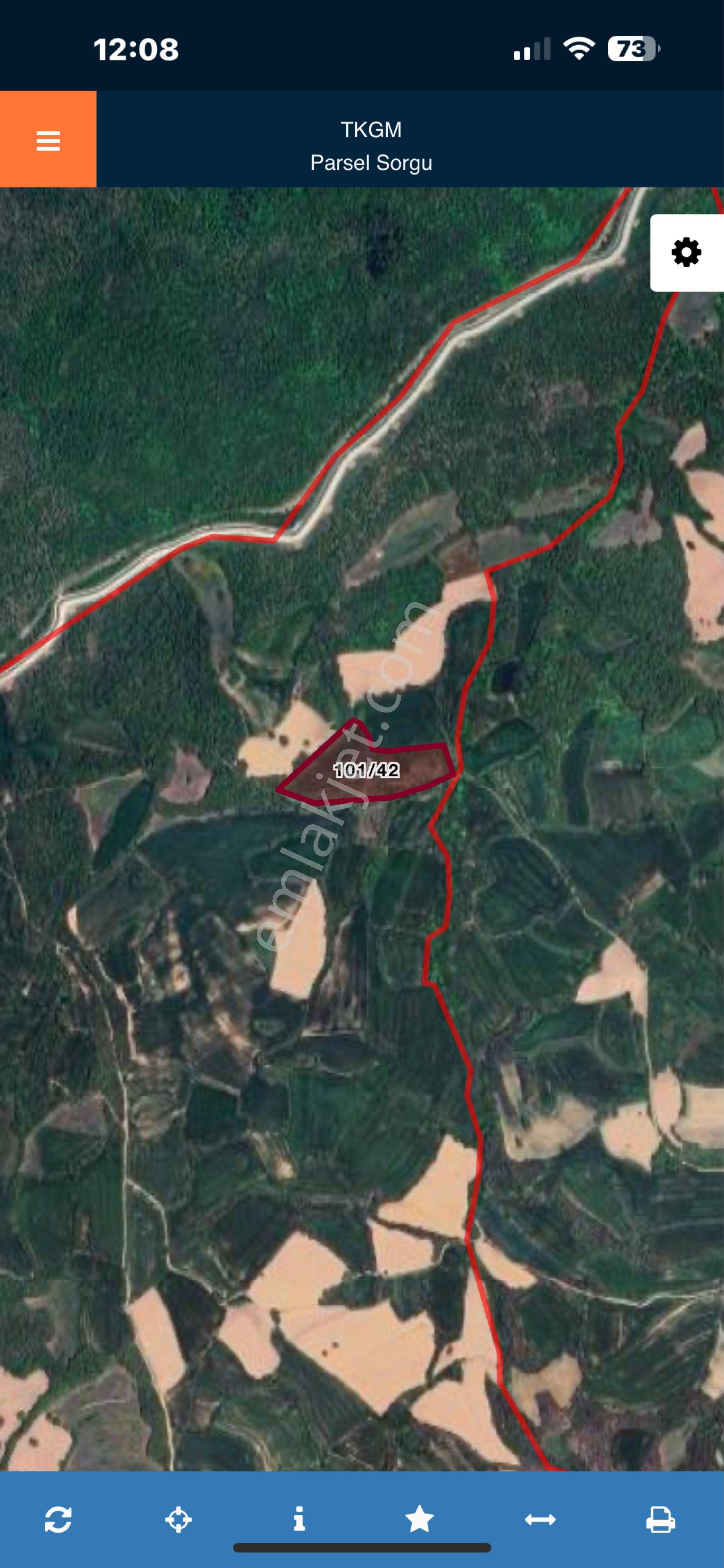Add this parcel to favorites
724x1568 pixels.
tap(419, 1519)
